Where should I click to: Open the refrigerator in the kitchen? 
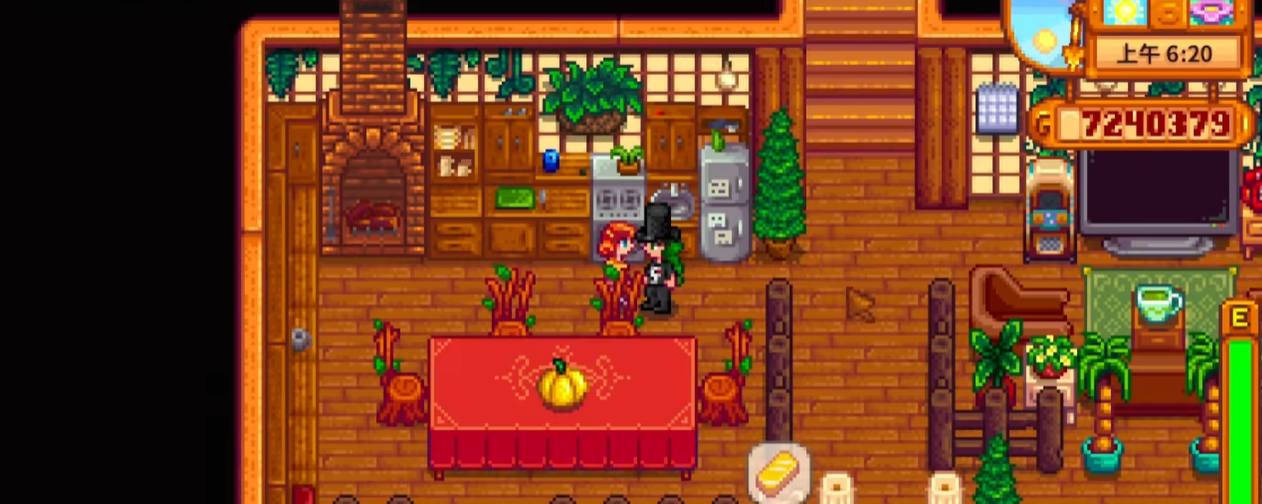[726, 205]
